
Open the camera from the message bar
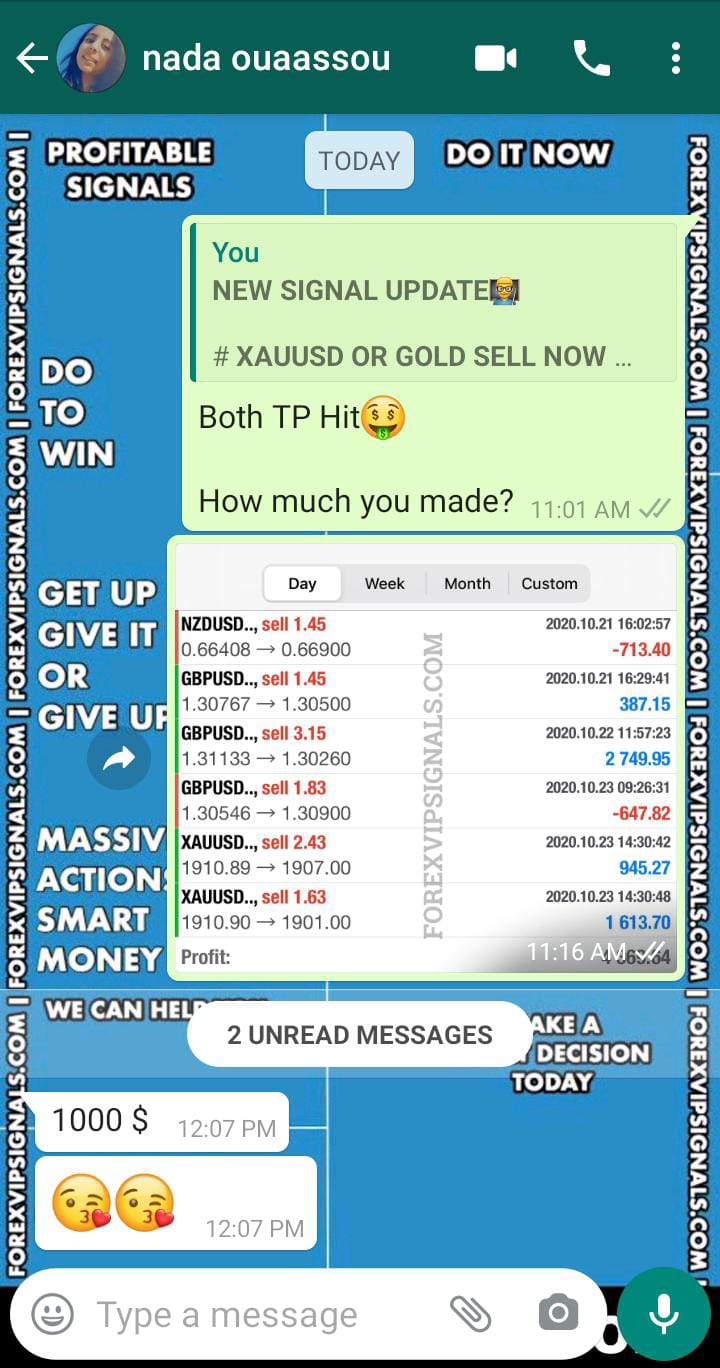tap(557, 1314)
